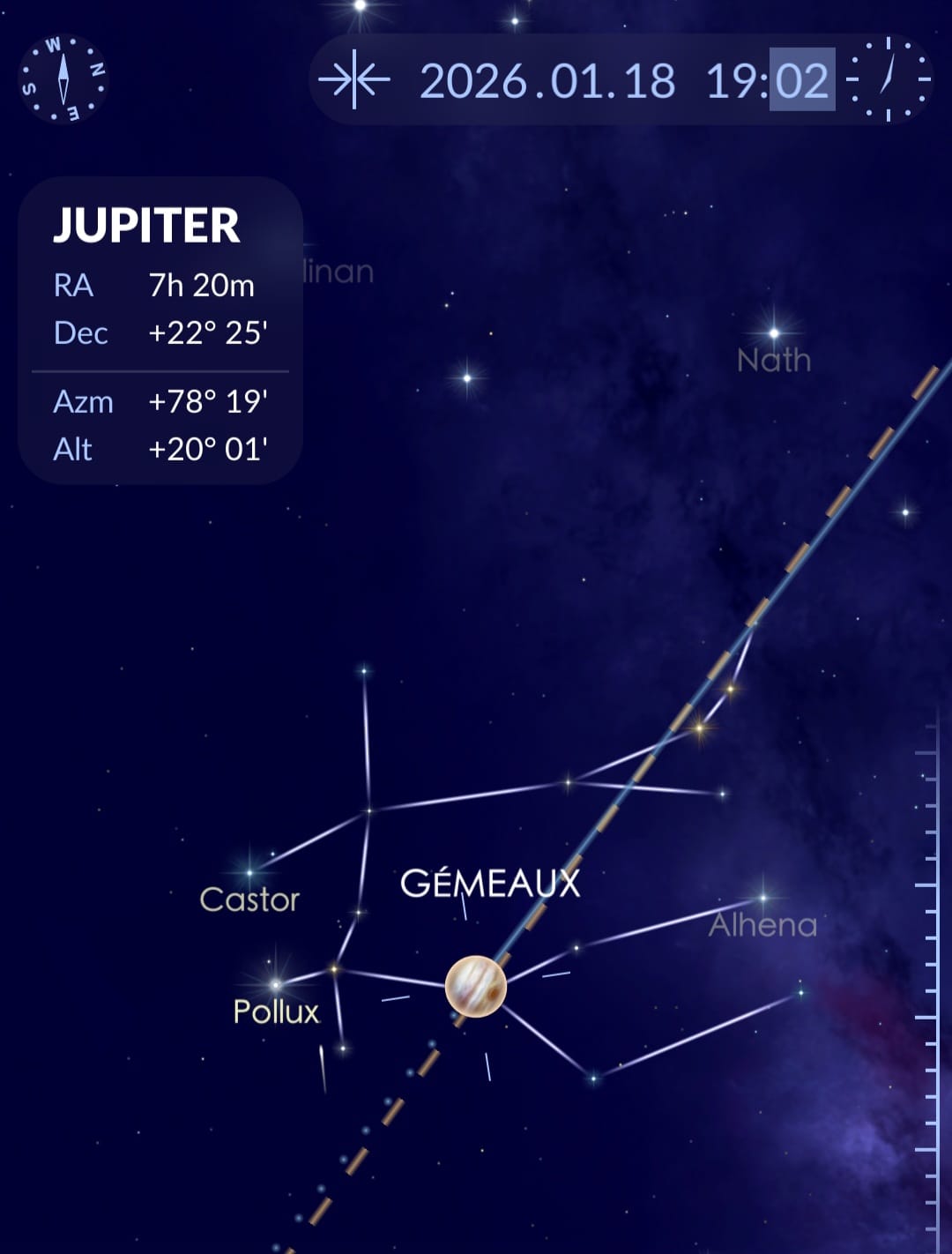Select the planet Jupiter in the sky
Viewport: 952px width, 1254px height.
476,986
